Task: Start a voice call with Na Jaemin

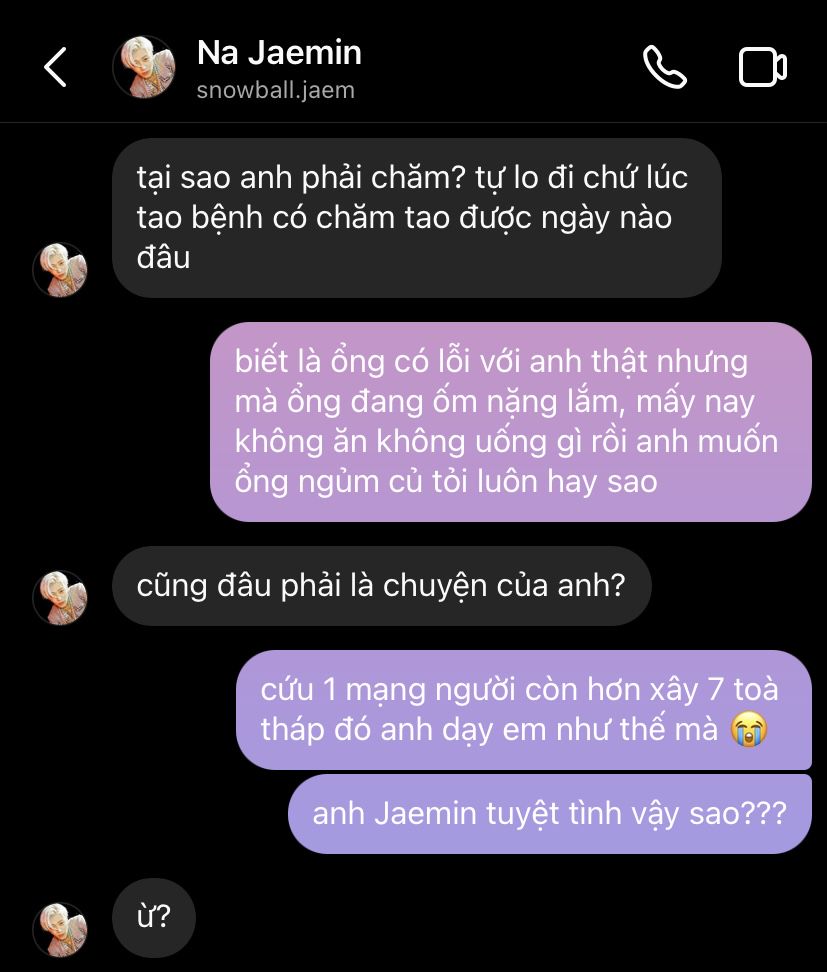Action: (664, 68)
